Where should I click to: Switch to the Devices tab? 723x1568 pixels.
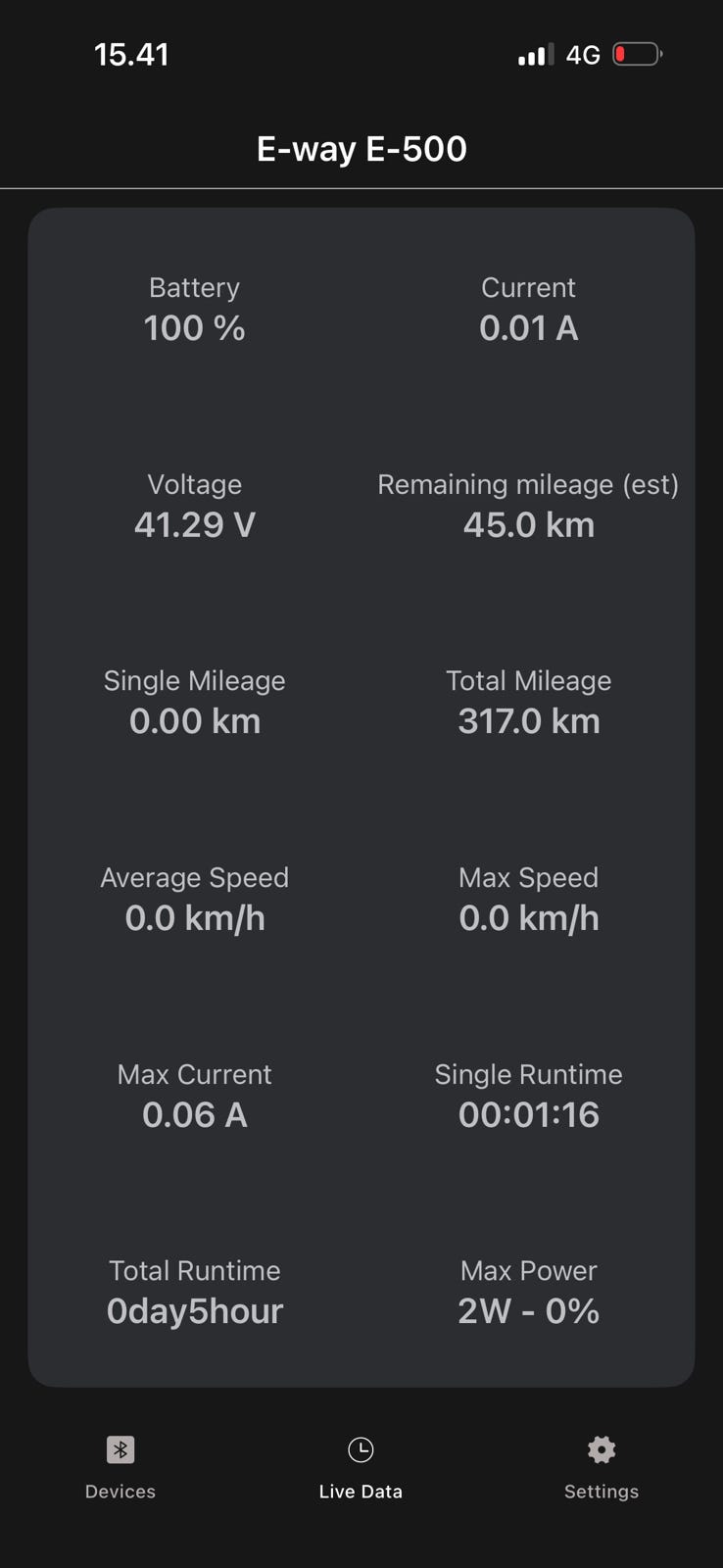coord(120,1467)
